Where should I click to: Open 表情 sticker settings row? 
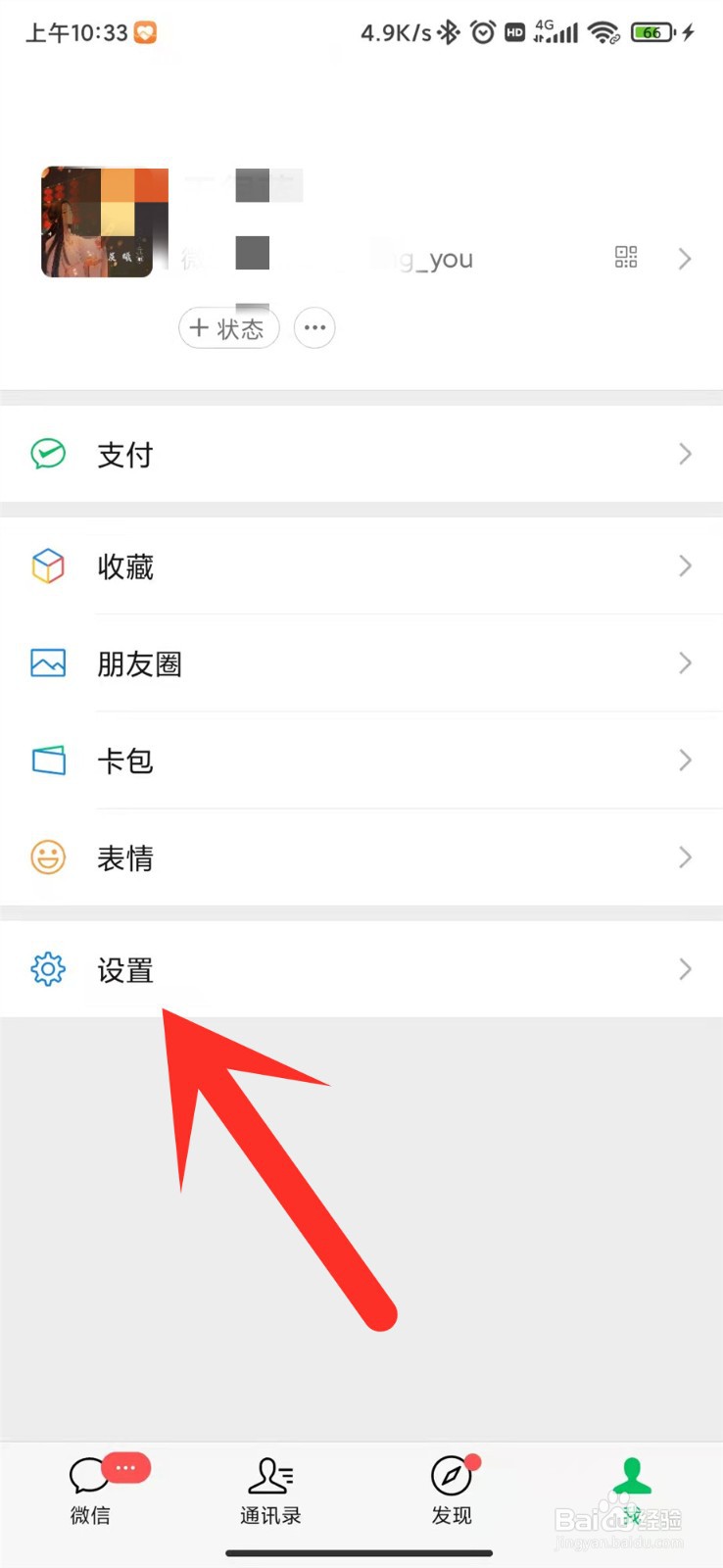coord(124,857)
